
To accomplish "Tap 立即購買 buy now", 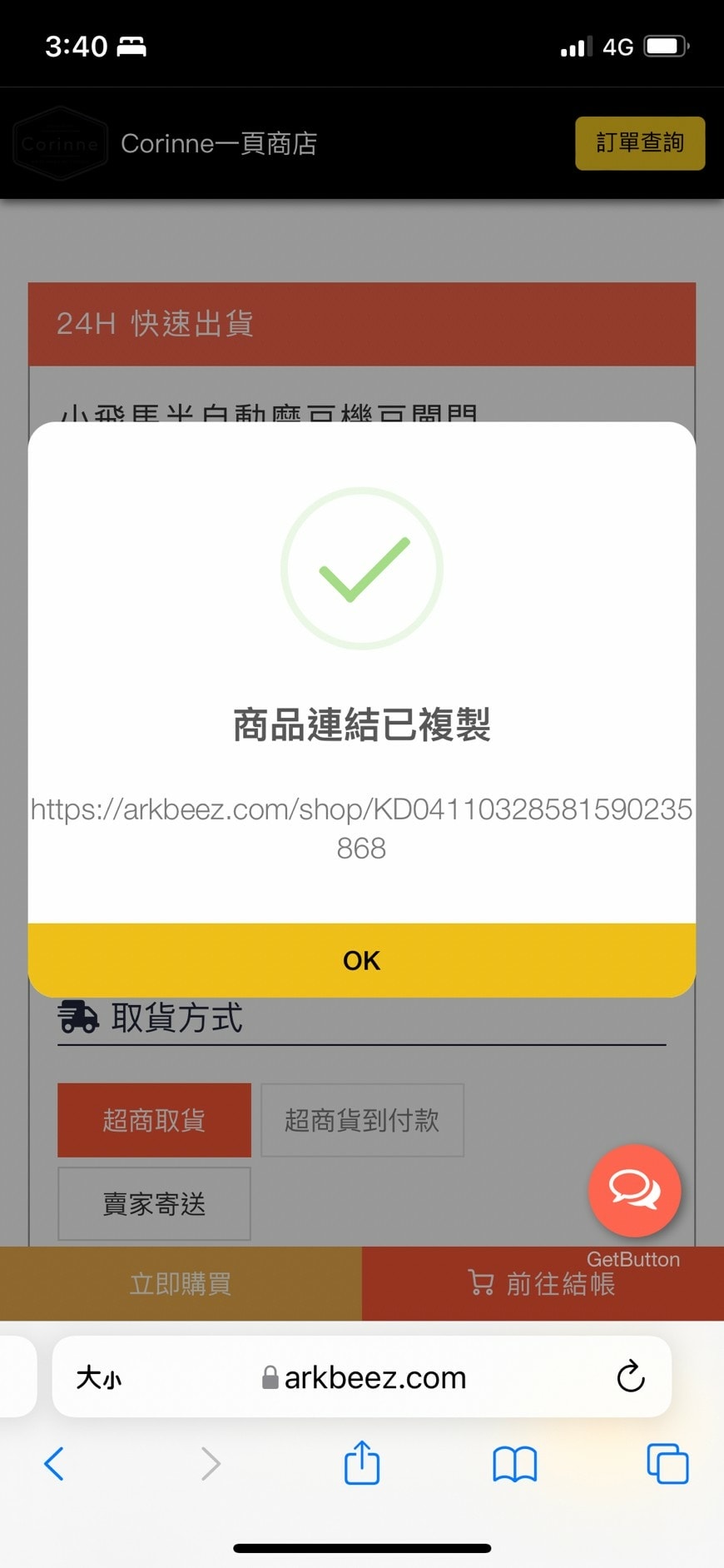I will click(x=181, y=1283).
